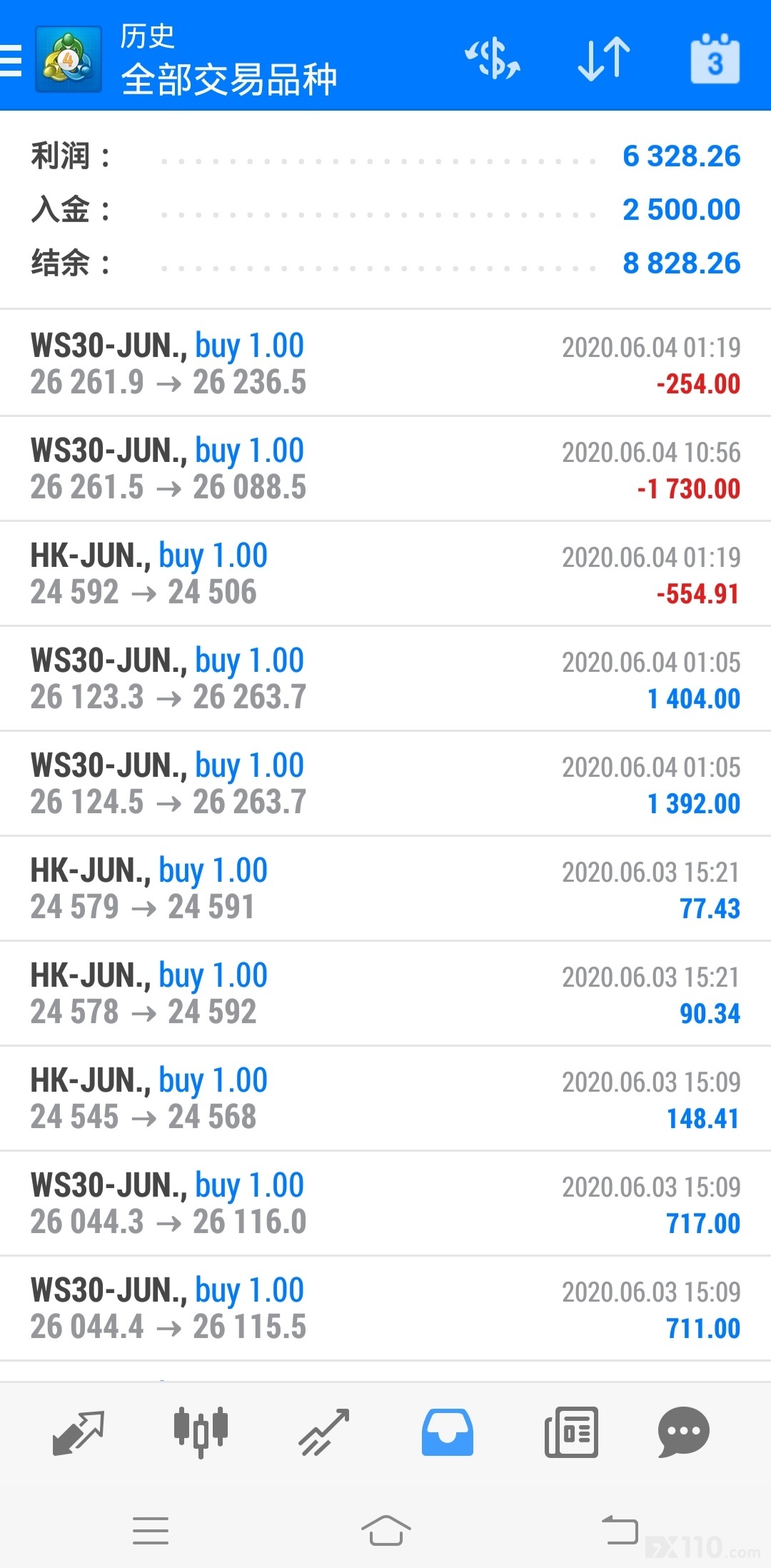View the WS30-JUN. trade with profit 717.00
The width and height of the screenshot is (771, 1568).
tap(385, 1203)
